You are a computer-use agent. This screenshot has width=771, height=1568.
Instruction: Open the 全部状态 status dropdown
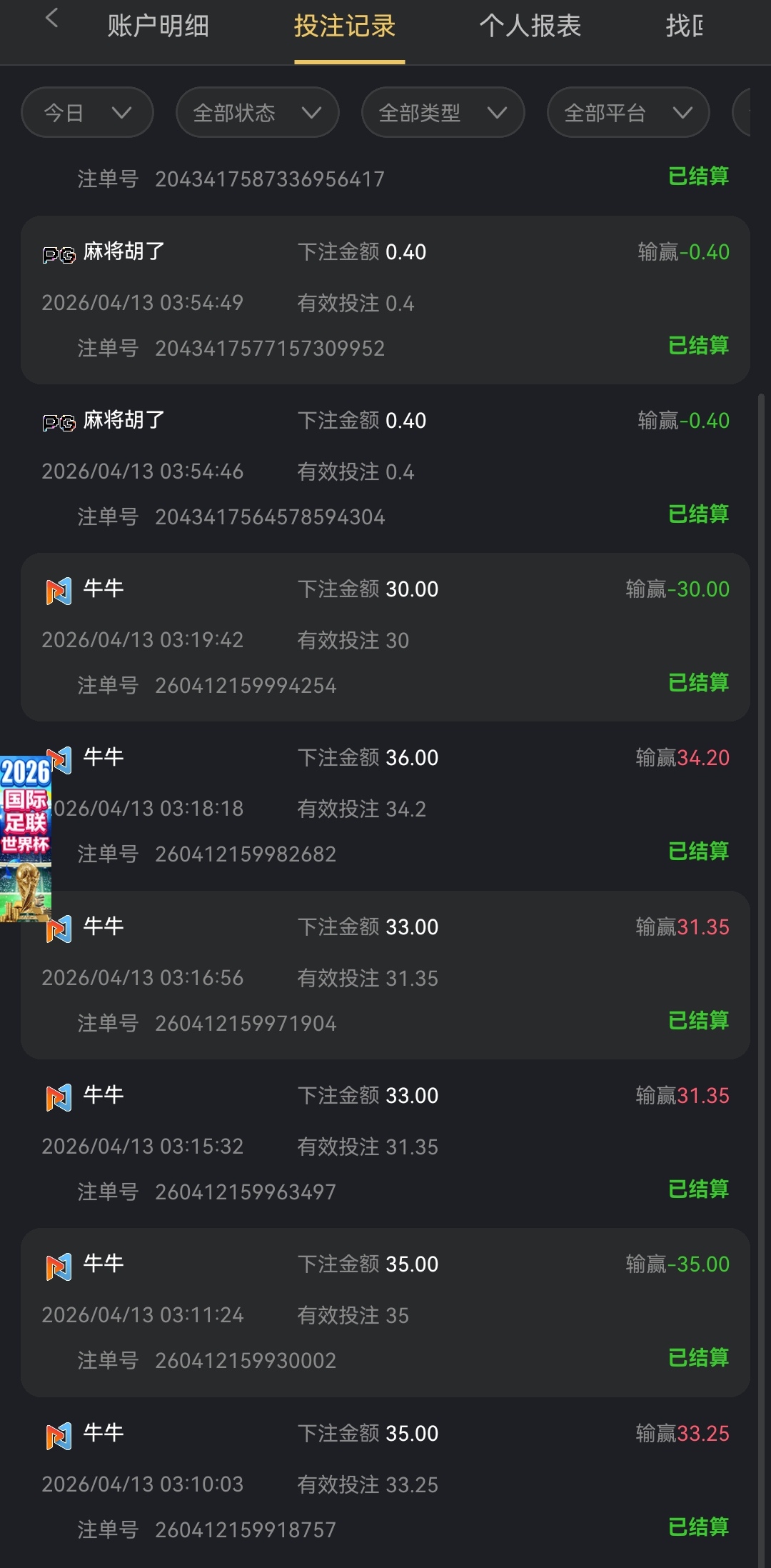257,112
